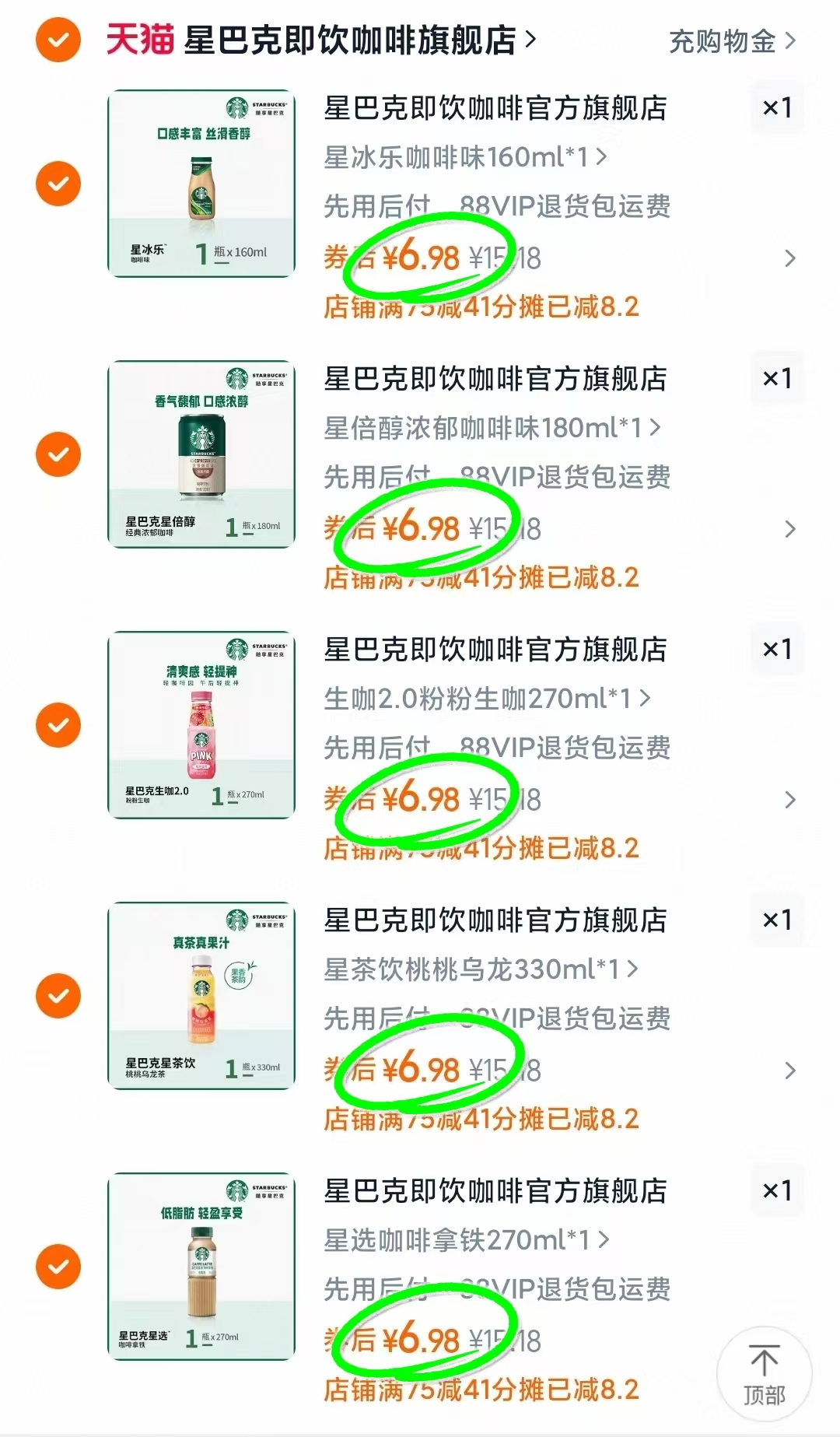
Task: Click the ×1 quantity badge on 星冰乐
Action: tap(778, 108)
